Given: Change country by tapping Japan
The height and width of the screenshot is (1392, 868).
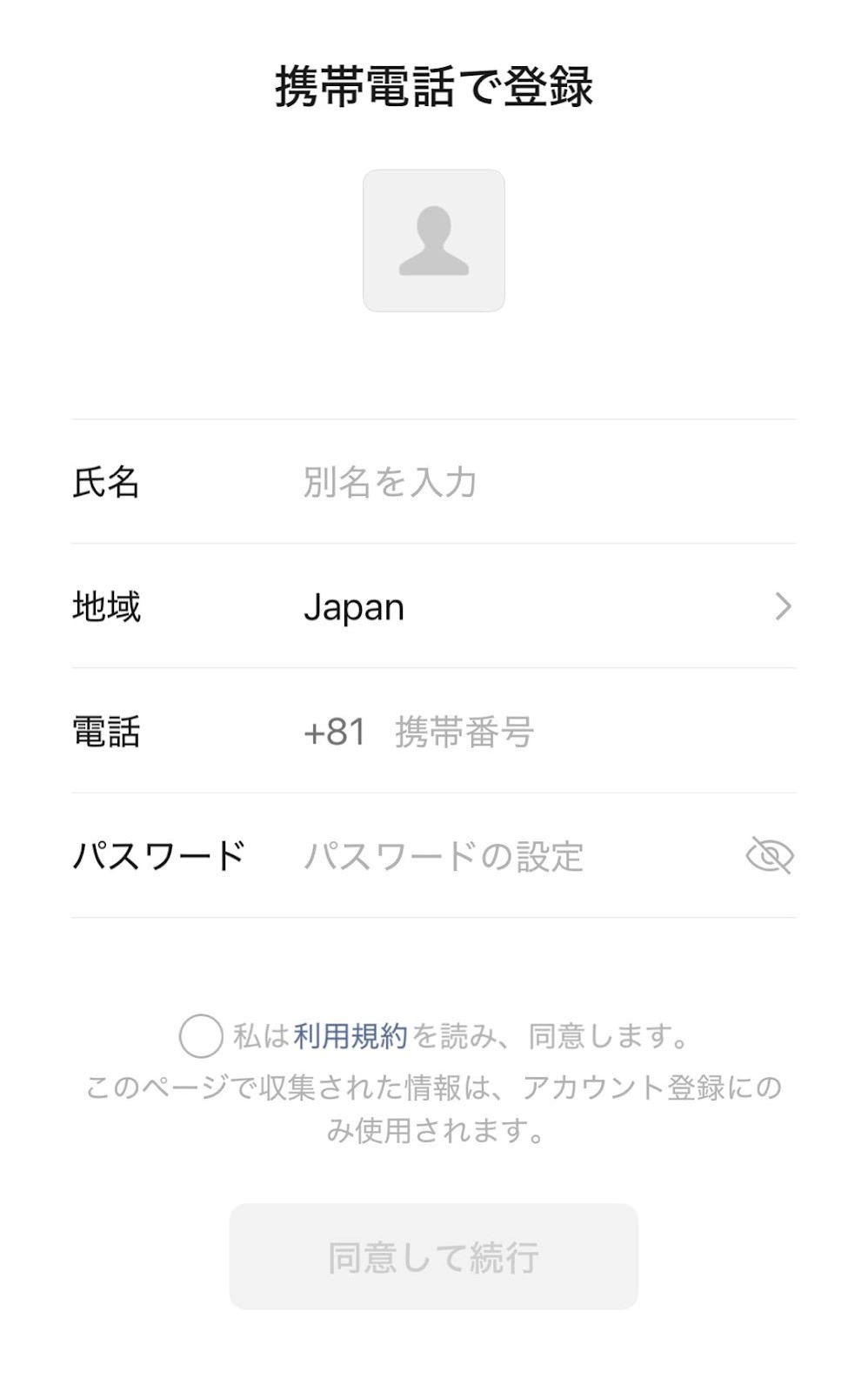Looking at the screenshot, I should (x=351, y=607).
